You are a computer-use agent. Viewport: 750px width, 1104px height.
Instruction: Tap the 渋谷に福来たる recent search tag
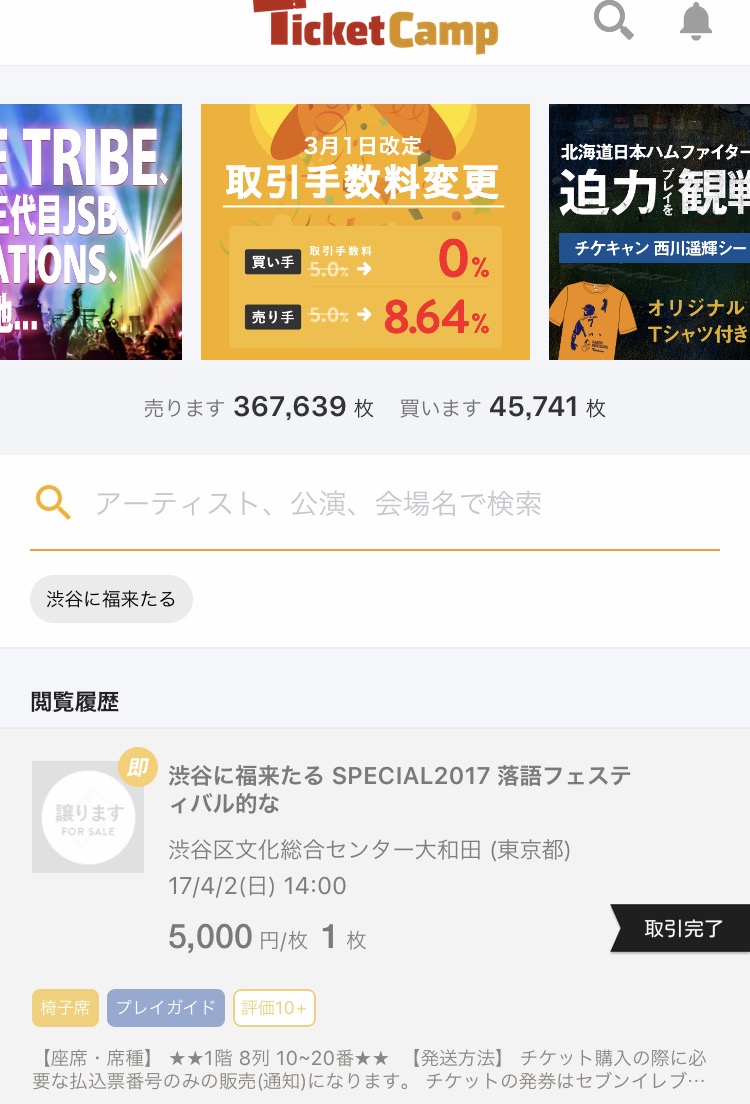coord(110,598)
